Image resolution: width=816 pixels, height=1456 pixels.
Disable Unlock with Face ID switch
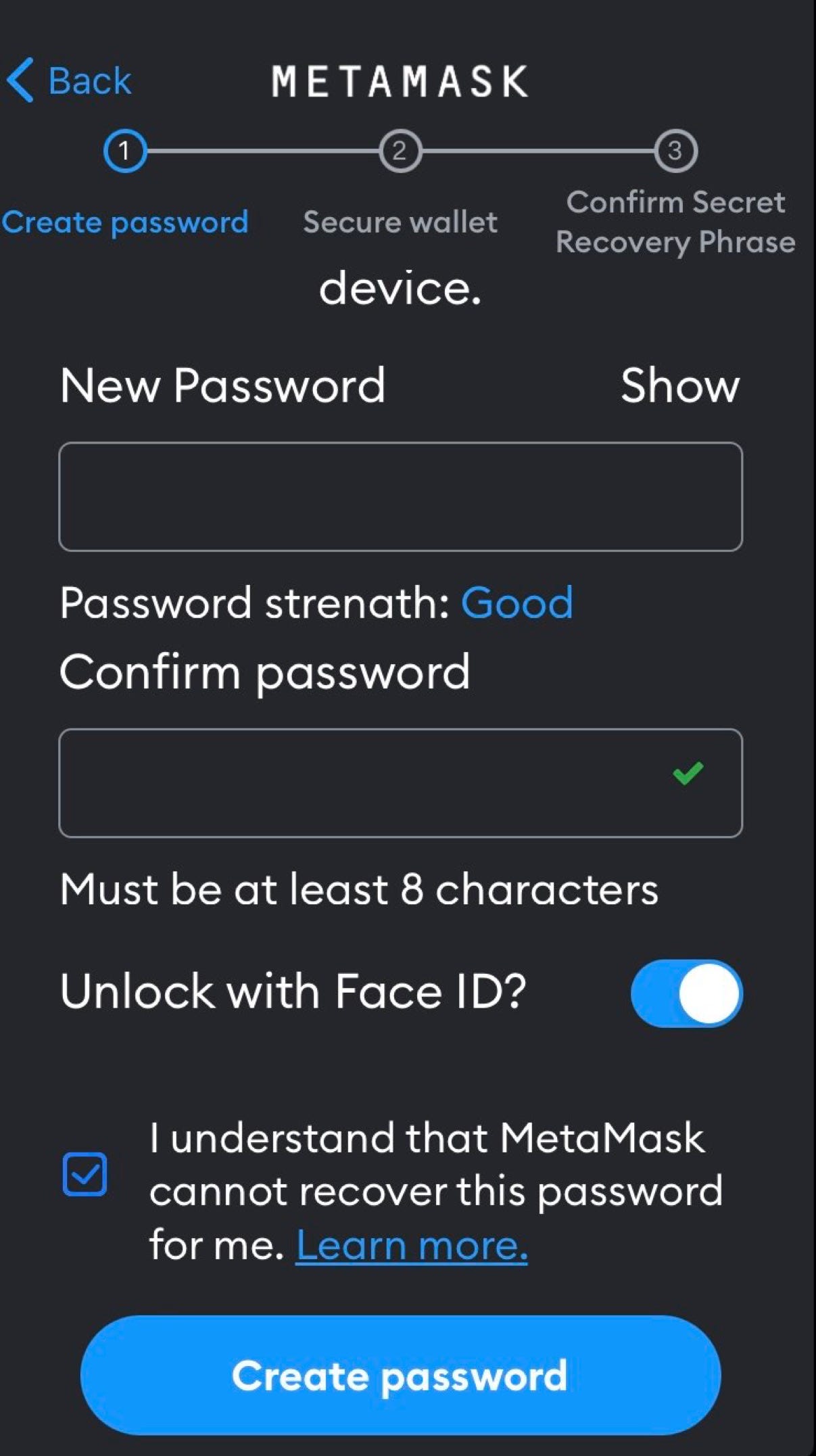(686, 993)
